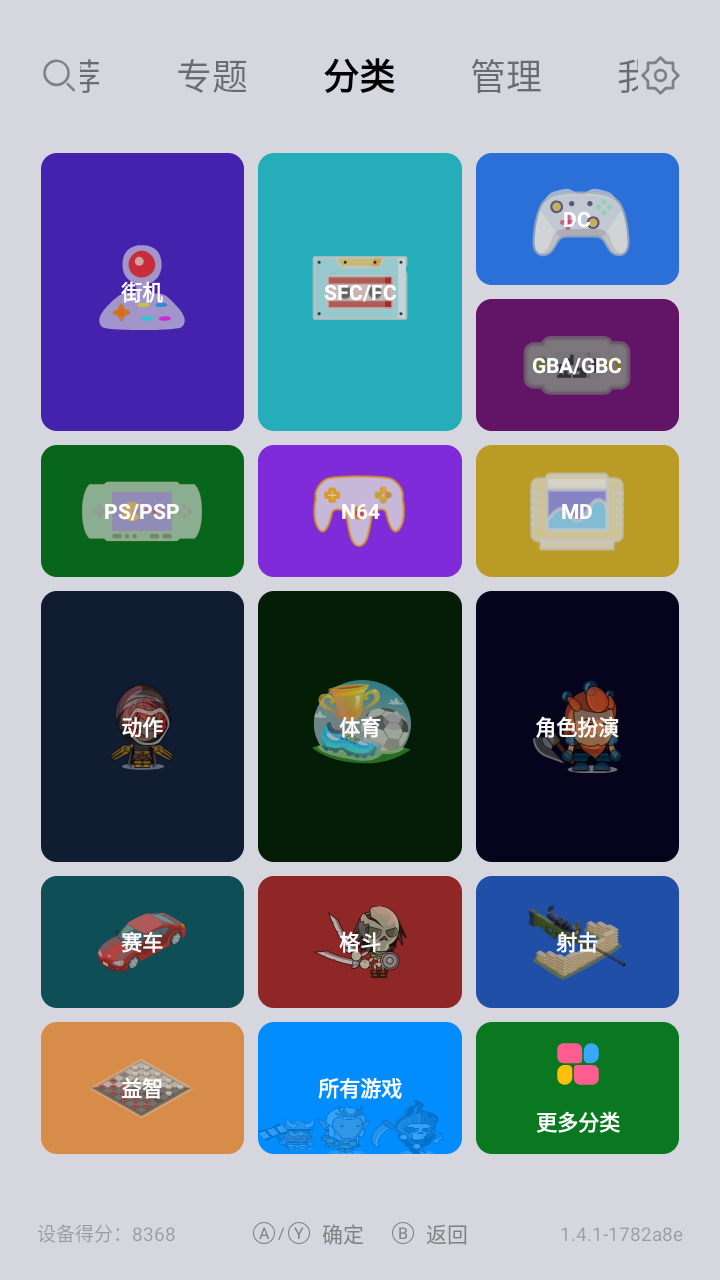Open the 角色扮演 category
Screen dimensions: 720x1280
[577, 727]
